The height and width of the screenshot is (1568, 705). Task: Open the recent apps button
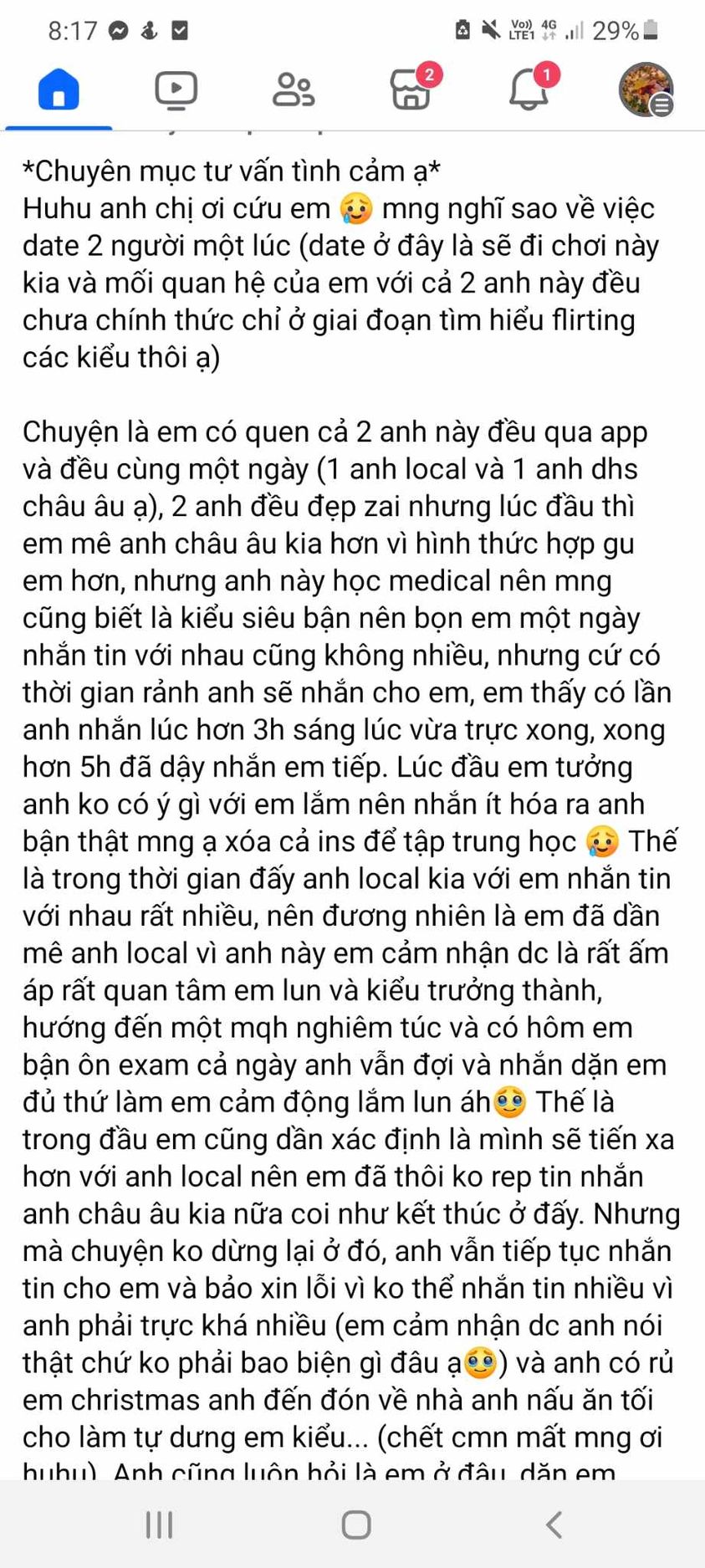159,1525
